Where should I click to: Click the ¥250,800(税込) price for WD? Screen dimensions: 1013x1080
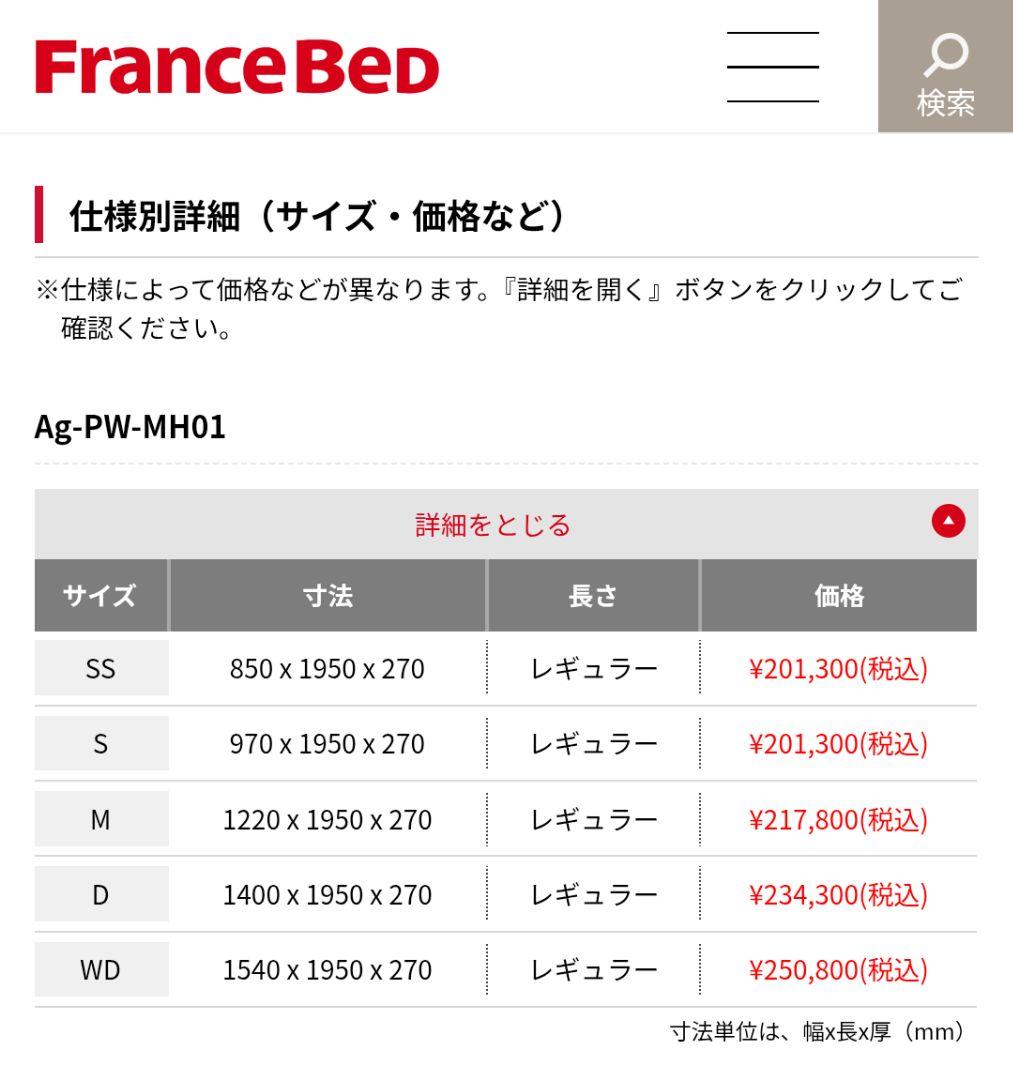click(840, 969)
